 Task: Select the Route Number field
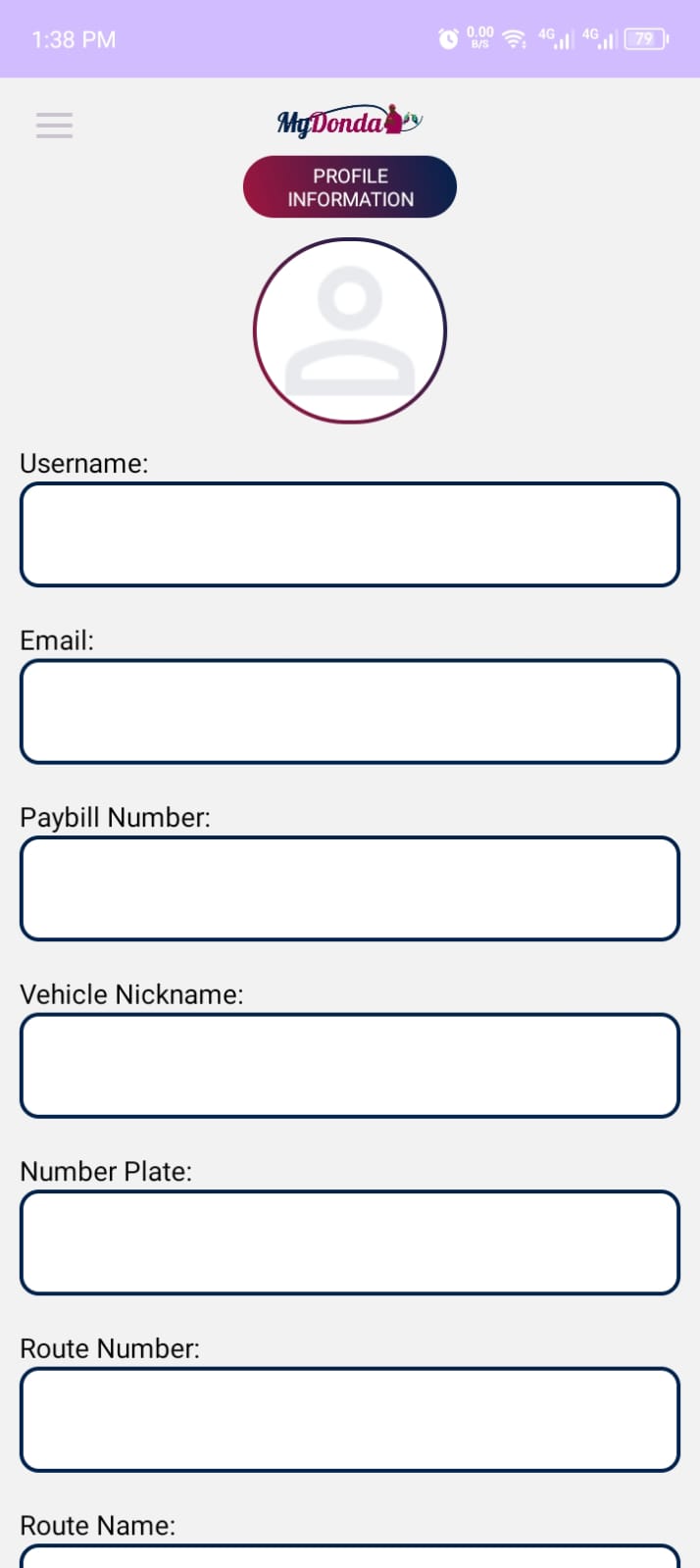tap(350, 1420)
